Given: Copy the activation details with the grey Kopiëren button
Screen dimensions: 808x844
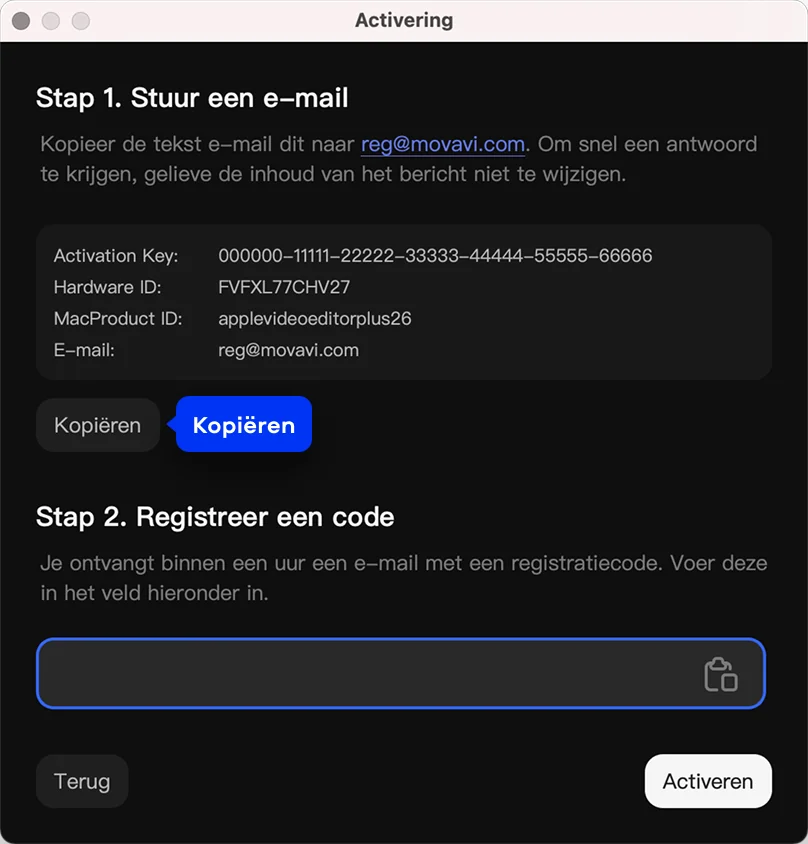Looking at the screenshot, I should [x=97, y=425].
